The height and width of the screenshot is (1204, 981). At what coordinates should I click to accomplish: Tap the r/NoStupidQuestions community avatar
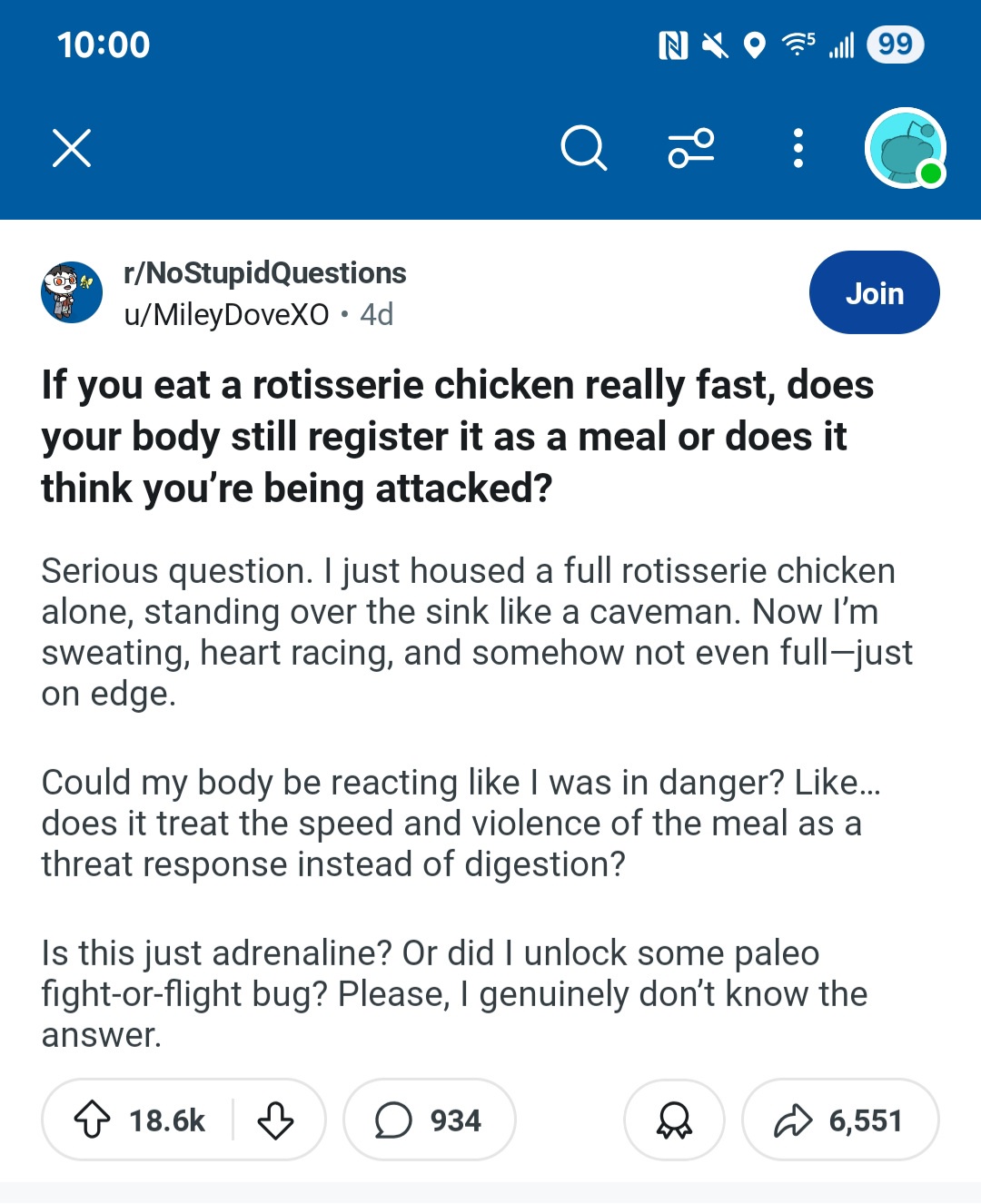[72, 292]
